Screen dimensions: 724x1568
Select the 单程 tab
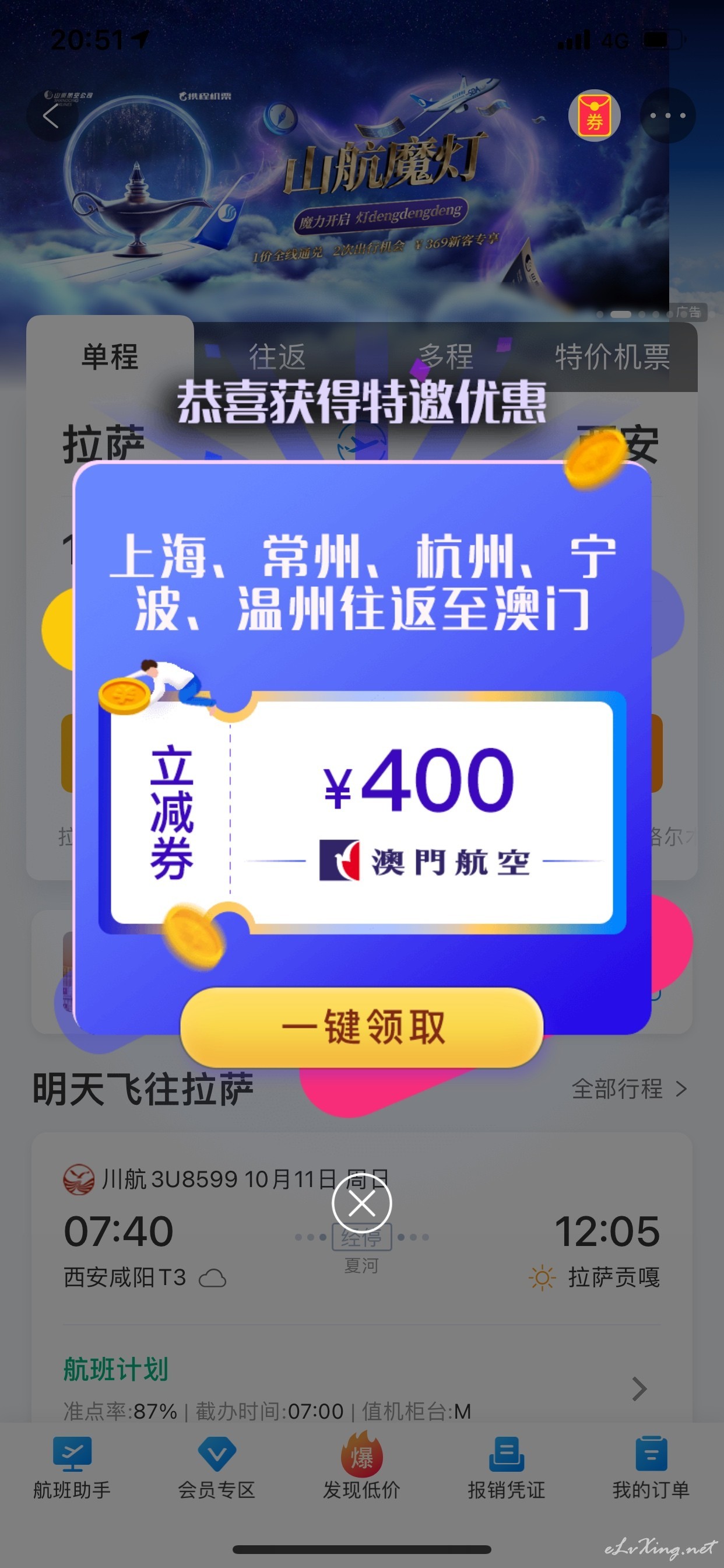click(x=110, y=356)
